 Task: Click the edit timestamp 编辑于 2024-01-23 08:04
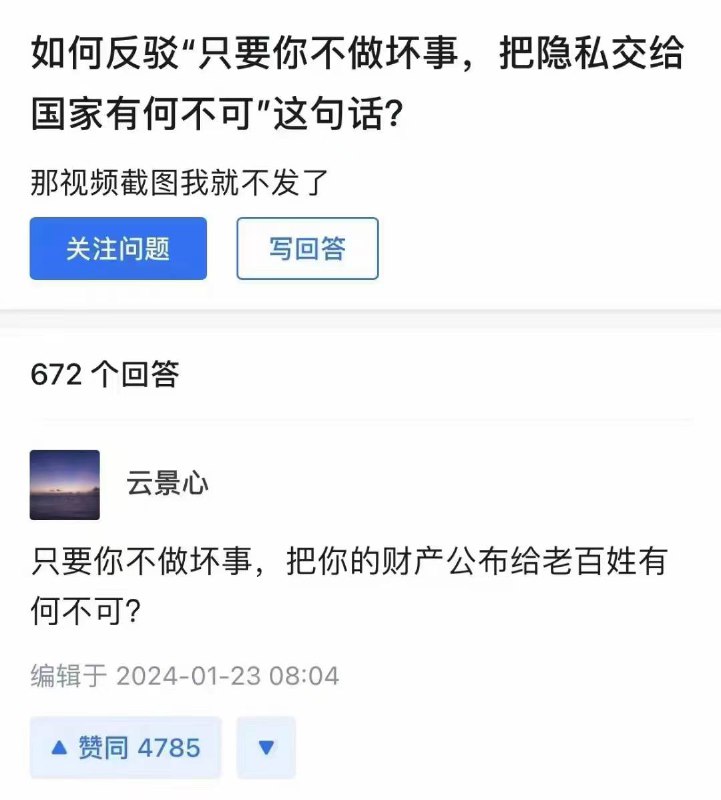(x=187, y=676)
